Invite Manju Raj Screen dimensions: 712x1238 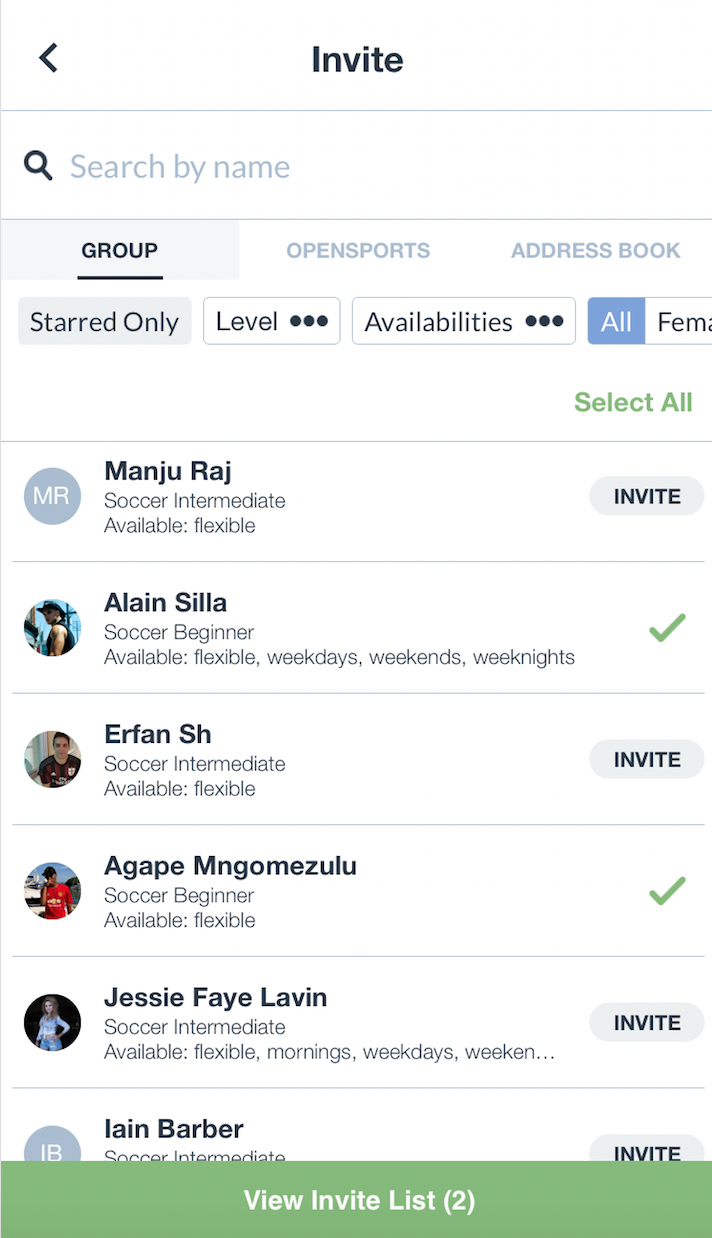point(646,497)
